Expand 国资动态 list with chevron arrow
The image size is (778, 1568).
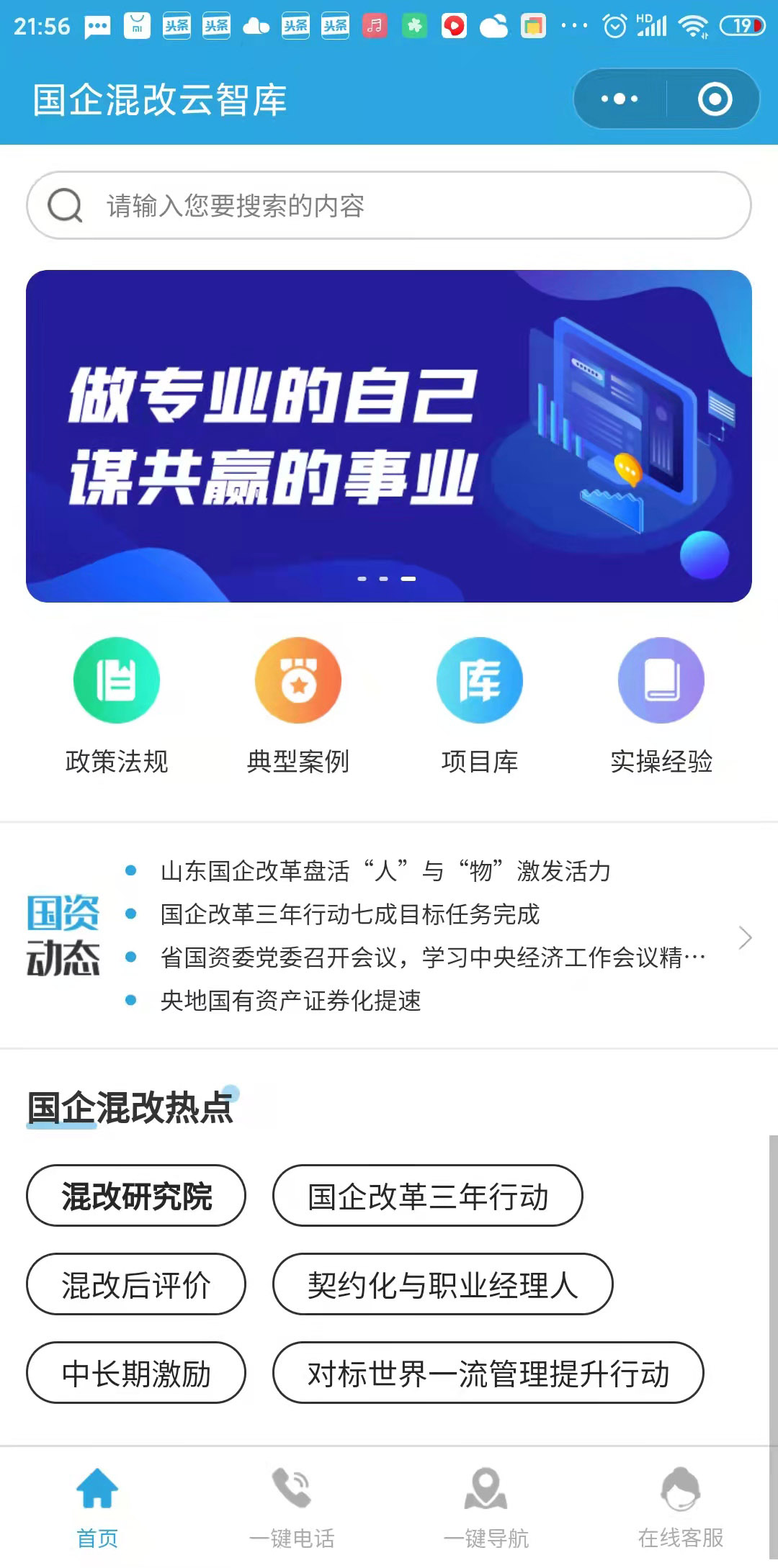[746, 937]
